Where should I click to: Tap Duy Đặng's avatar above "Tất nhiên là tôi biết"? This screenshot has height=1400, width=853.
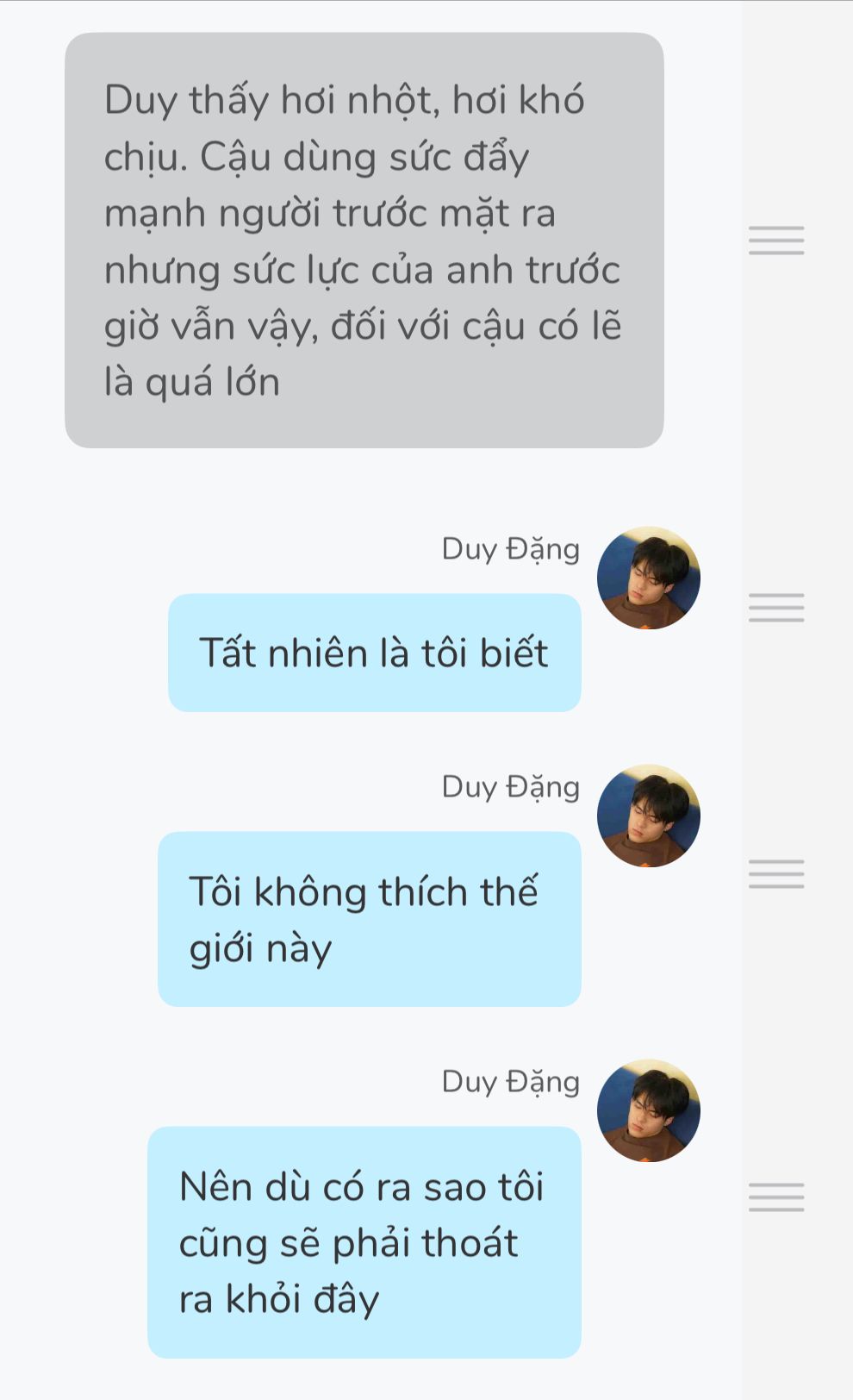tap(648, 578)
